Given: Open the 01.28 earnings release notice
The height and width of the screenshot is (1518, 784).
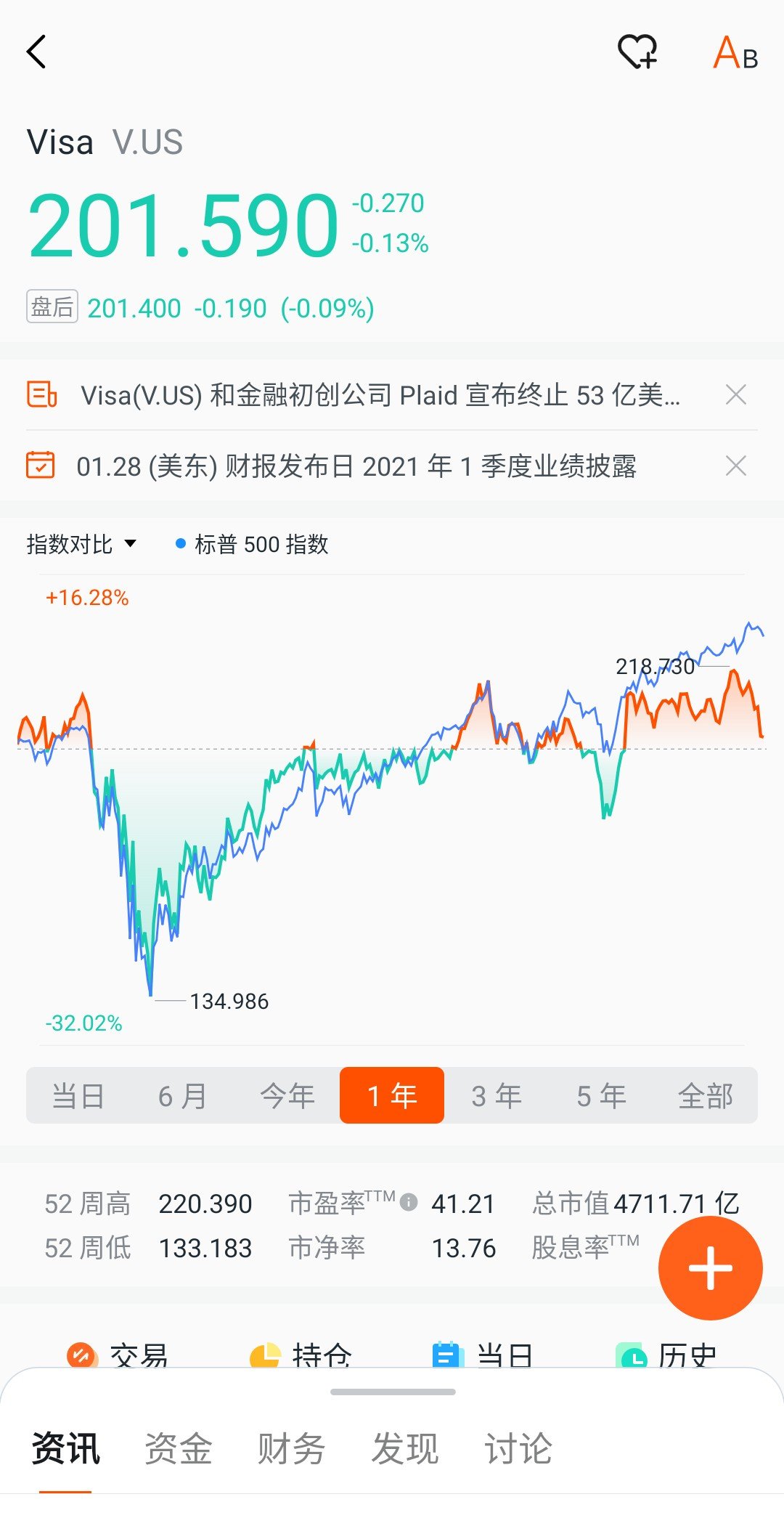Looking at the screenshot, I should pyautogui.click(x=356, y=466).
